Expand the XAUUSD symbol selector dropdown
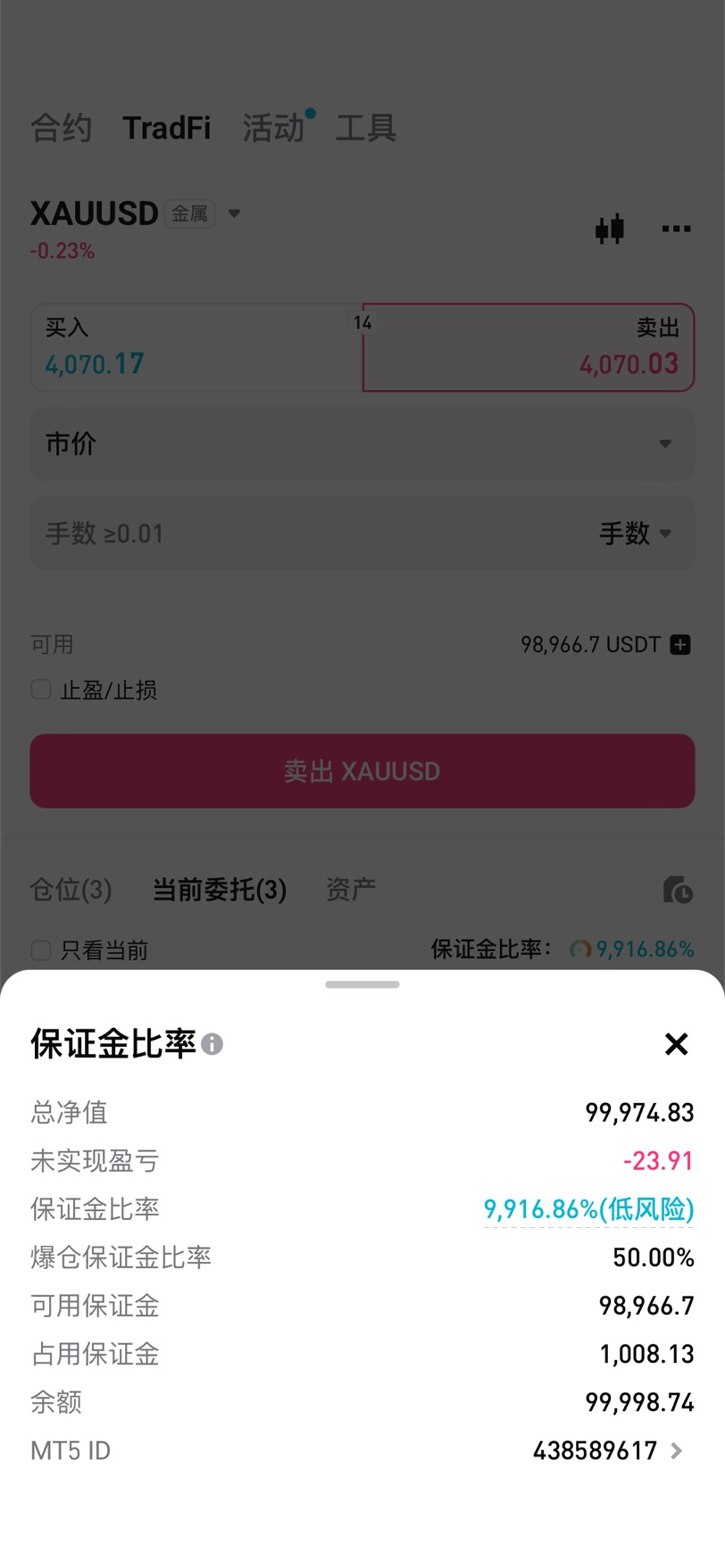725x1568 pixels. [233, 214]
